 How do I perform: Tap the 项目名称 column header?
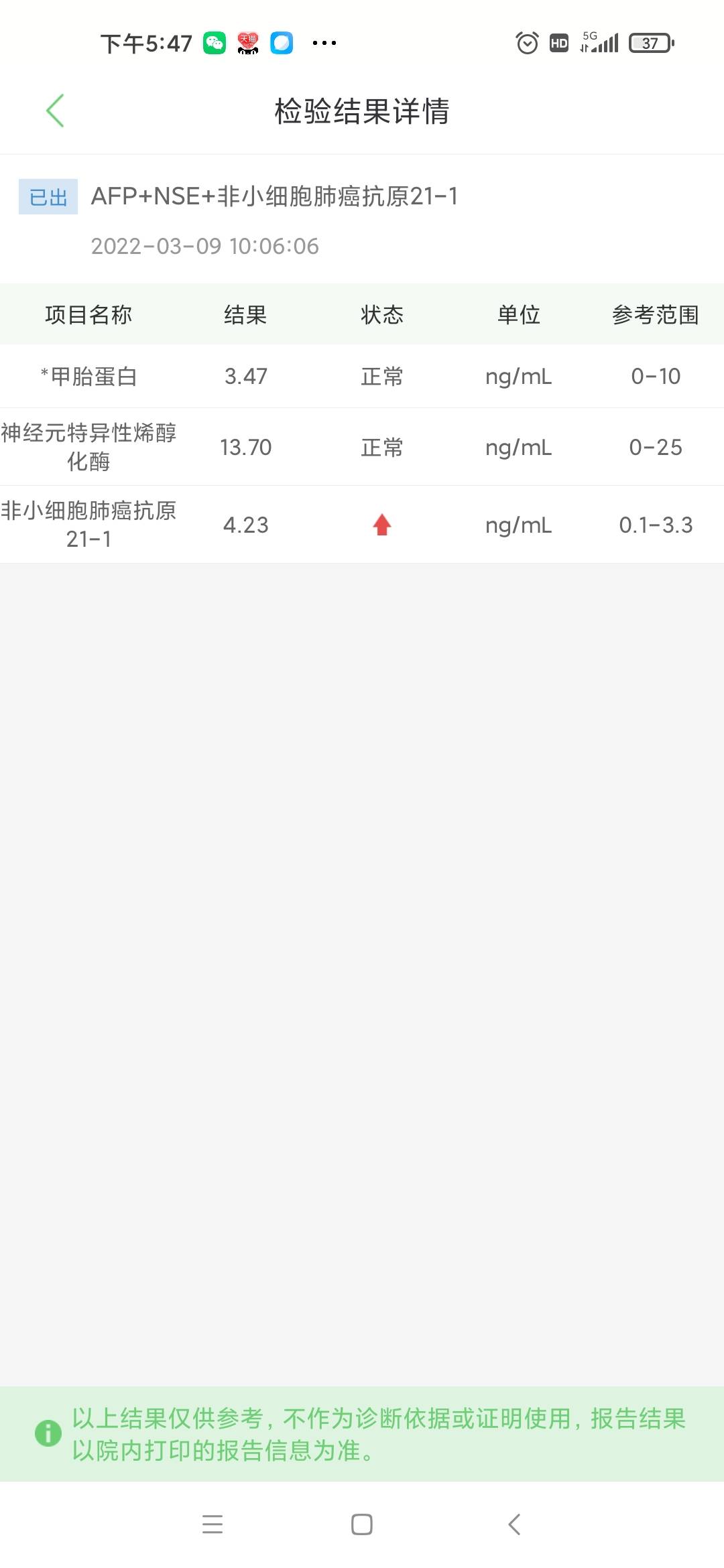coord(90,314)
